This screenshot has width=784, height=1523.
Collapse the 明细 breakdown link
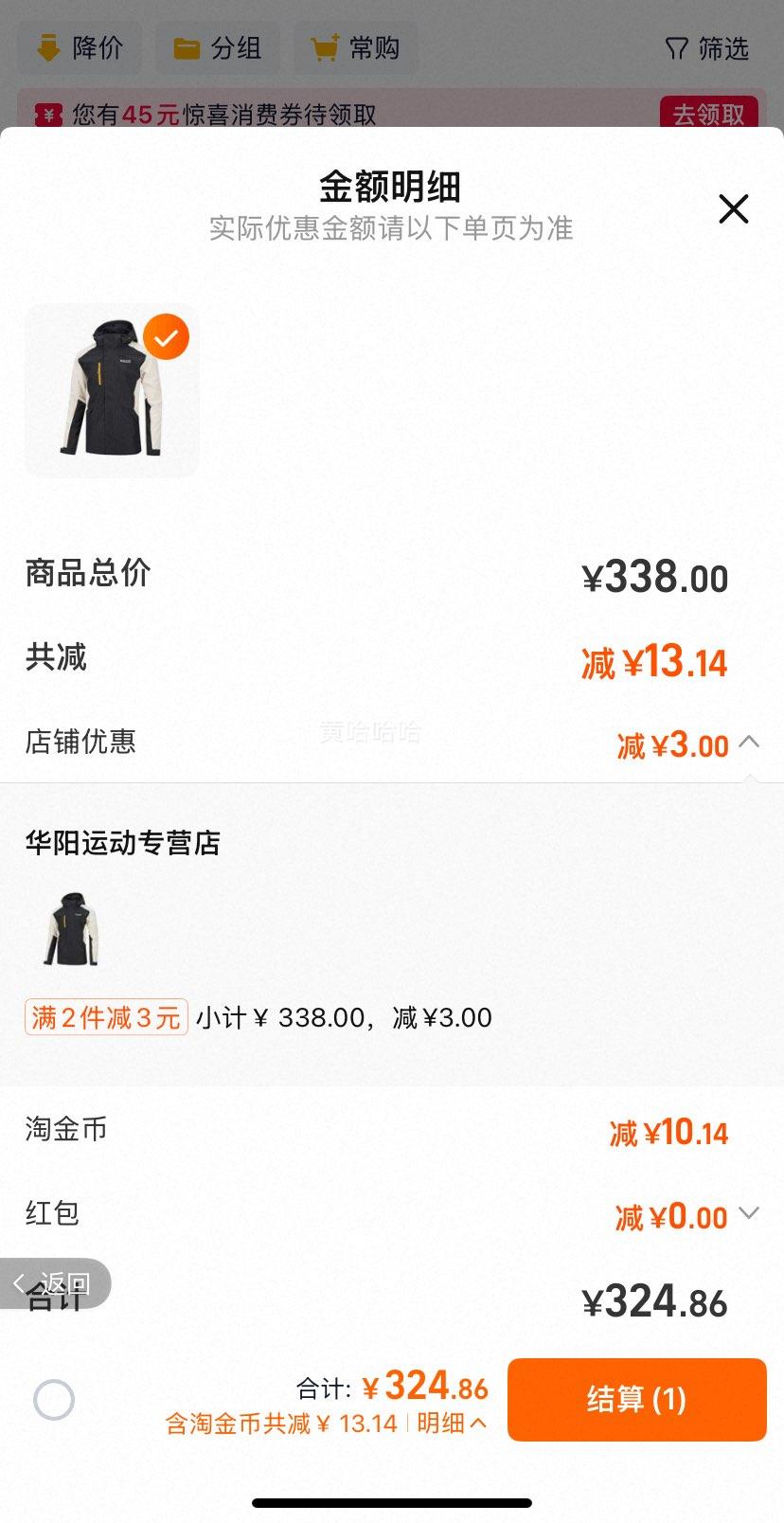tap(452, 1423)
